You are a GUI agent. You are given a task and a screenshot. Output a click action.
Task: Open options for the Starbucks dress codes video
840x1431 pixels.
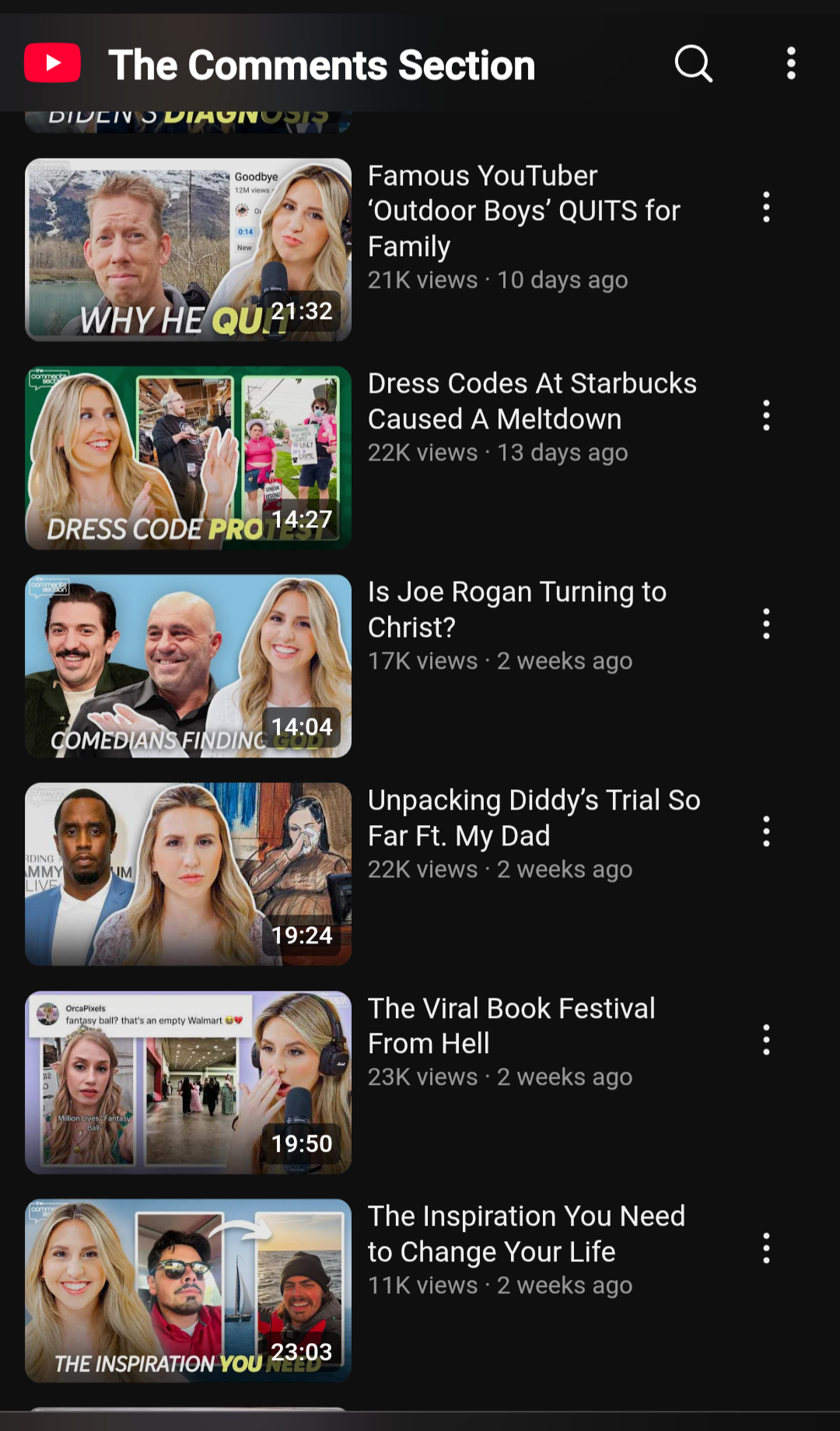click(766, 416)
